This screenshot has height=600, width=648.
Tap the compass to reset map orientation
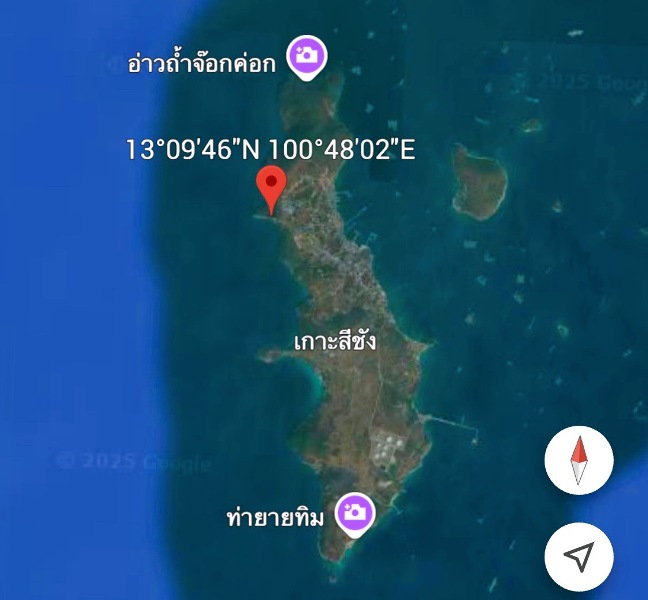point(578,461)
